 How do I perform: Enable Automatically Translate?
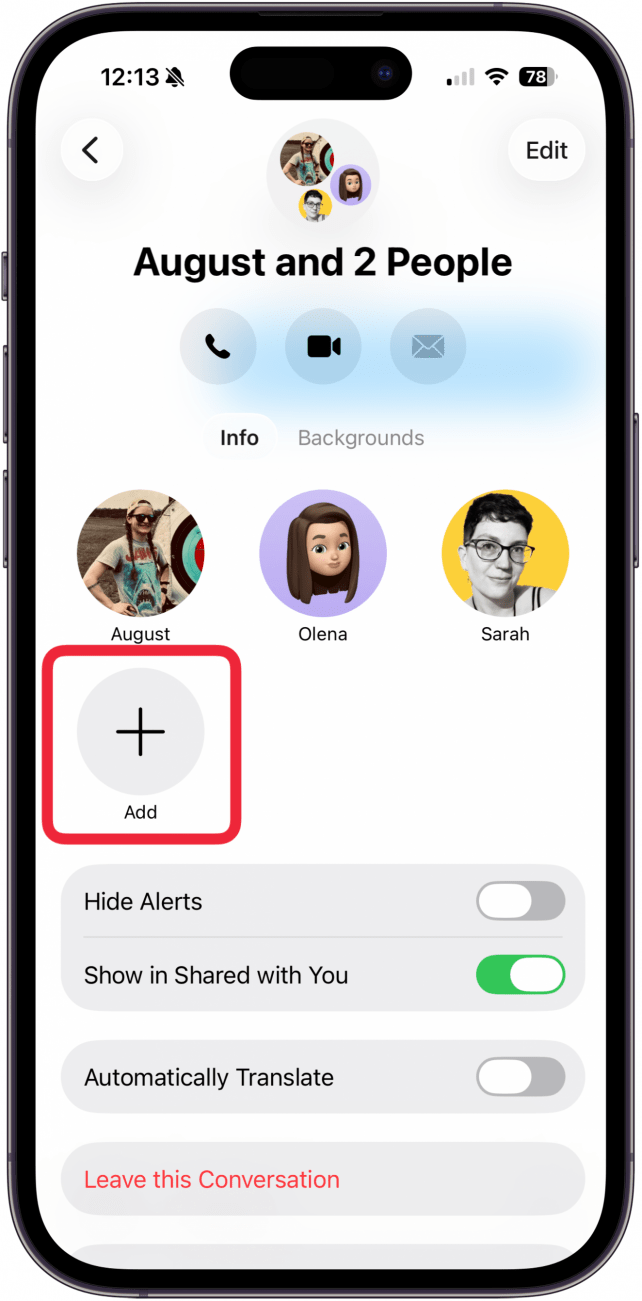[520, 1077]
